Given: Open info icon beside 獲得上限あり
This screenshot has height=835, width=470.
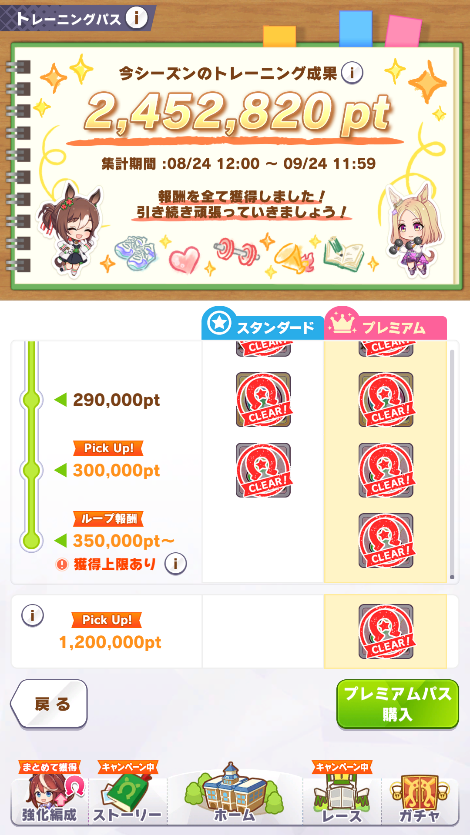Looking at the screenshot, I should [x=175, y=564].
